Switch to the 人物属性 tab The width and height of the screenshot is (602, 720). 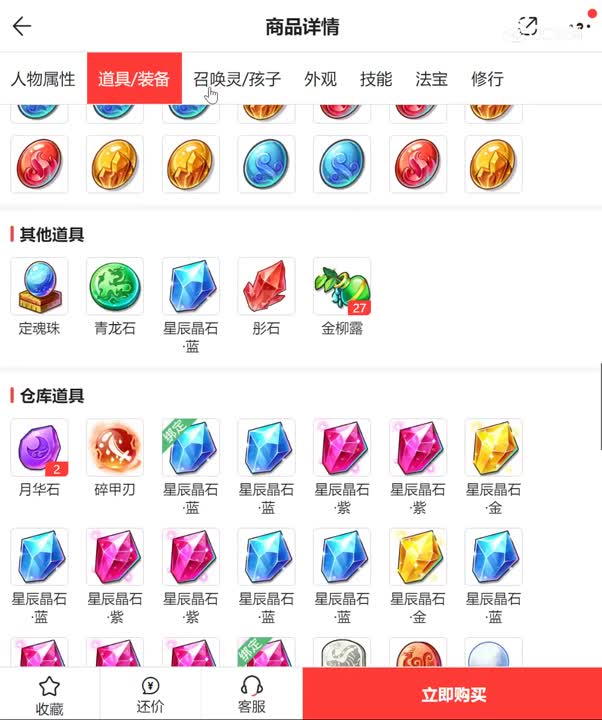pyautogui.click(x=43, y=79)
